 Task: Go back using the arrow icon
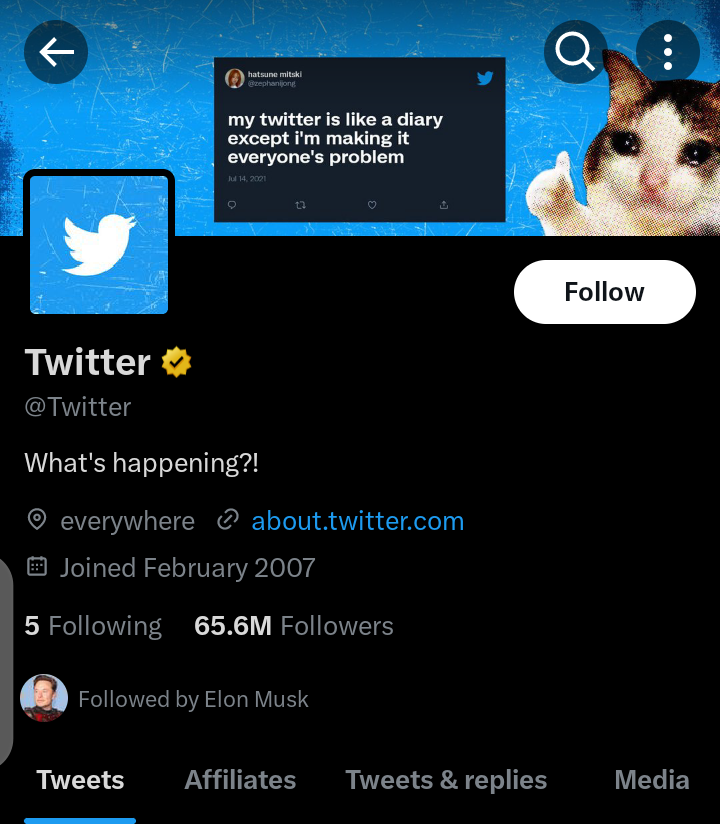(56, 52)
